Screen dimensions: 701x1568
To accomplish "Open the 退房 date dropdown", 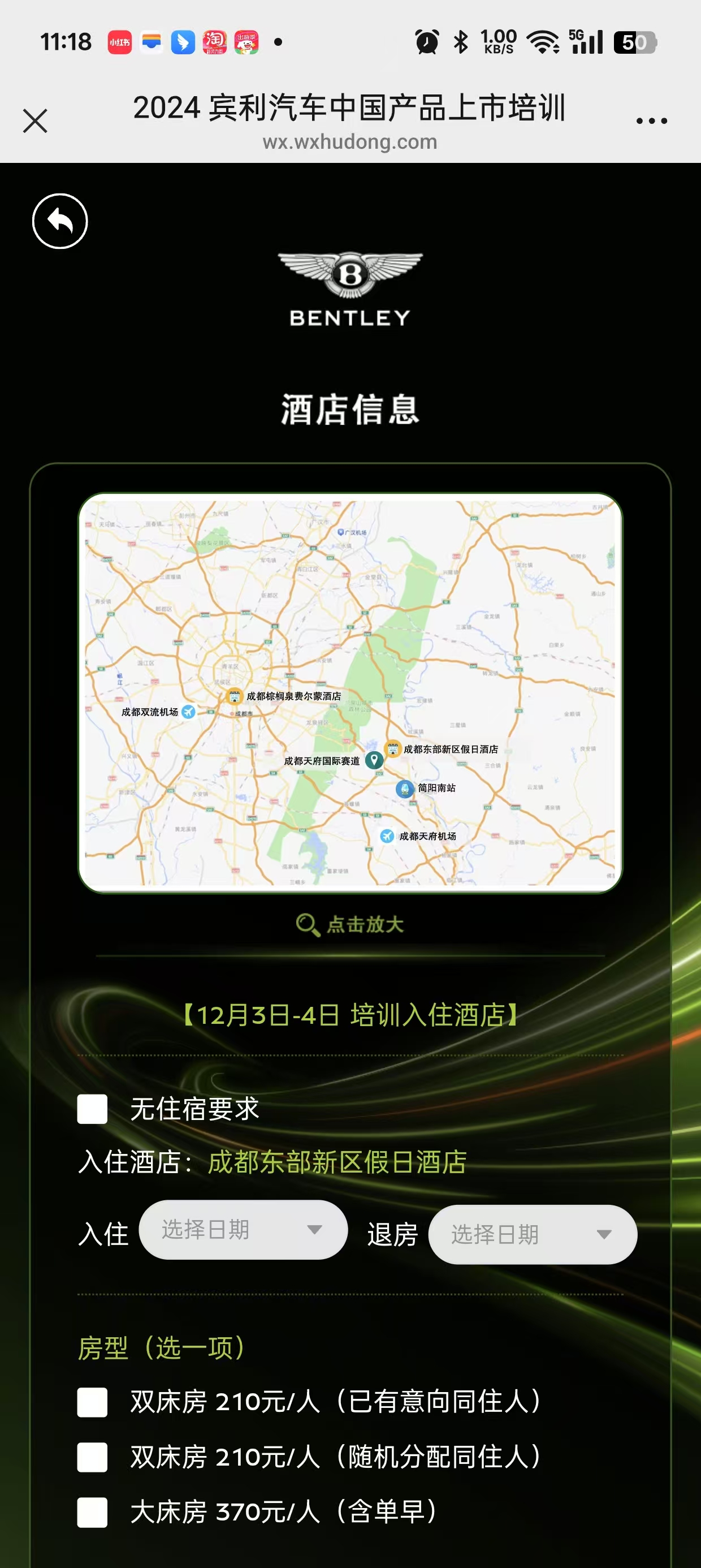I will pyautogui.click(x=533, y=1234).
